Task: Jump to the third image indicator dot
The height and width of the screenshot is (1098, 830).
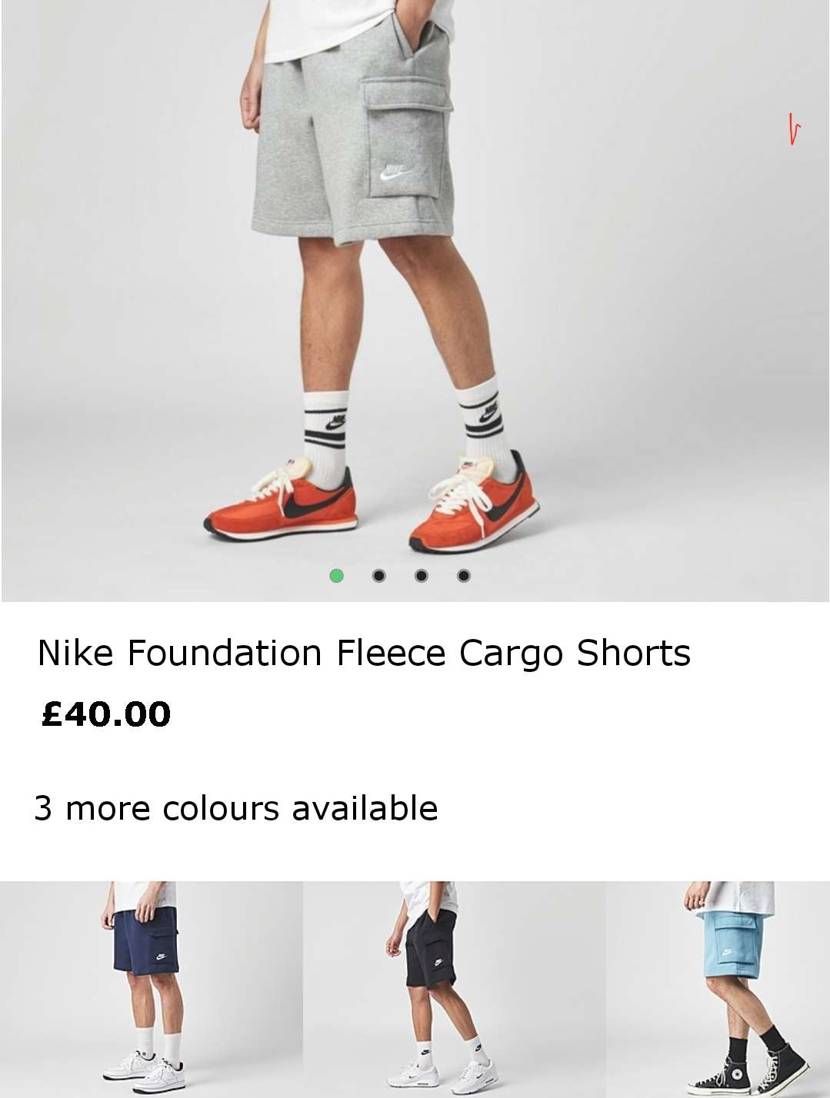Action: coord(421,575)
